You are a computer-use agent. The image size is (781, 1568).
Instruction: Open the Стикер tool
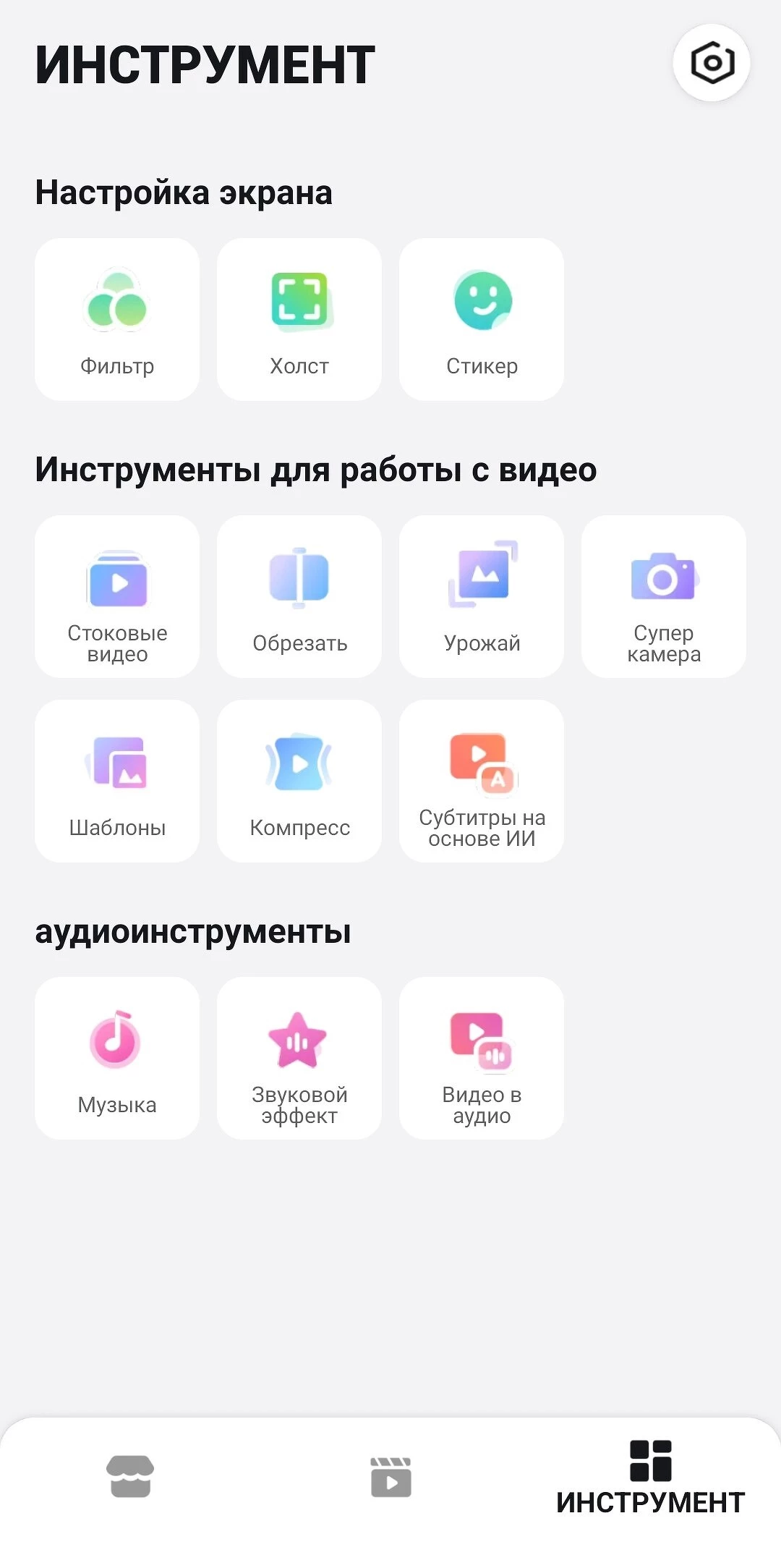click(482, 319)
